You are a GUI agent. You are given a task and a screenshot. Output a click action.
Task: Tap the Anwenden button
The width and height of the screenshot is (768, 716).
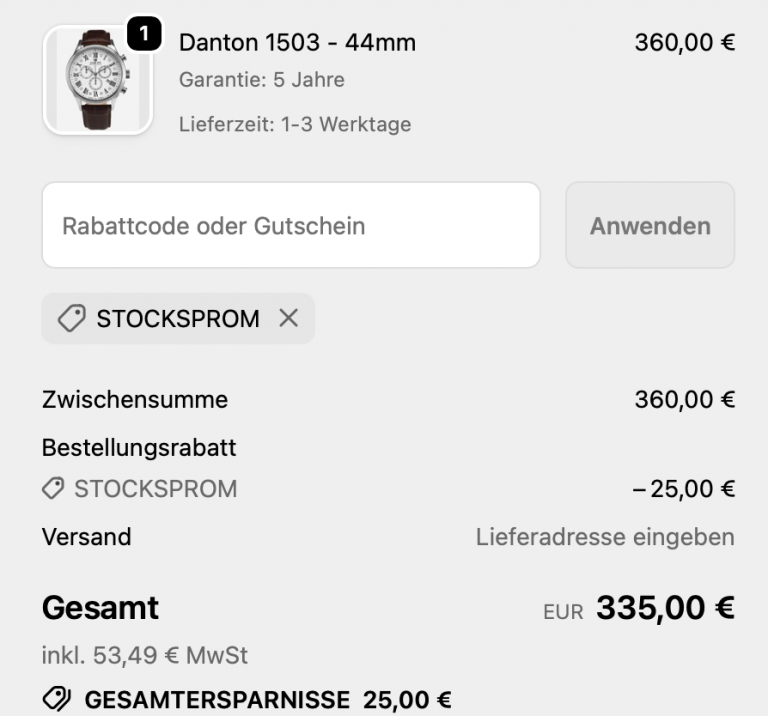click(x=650, y=225)
